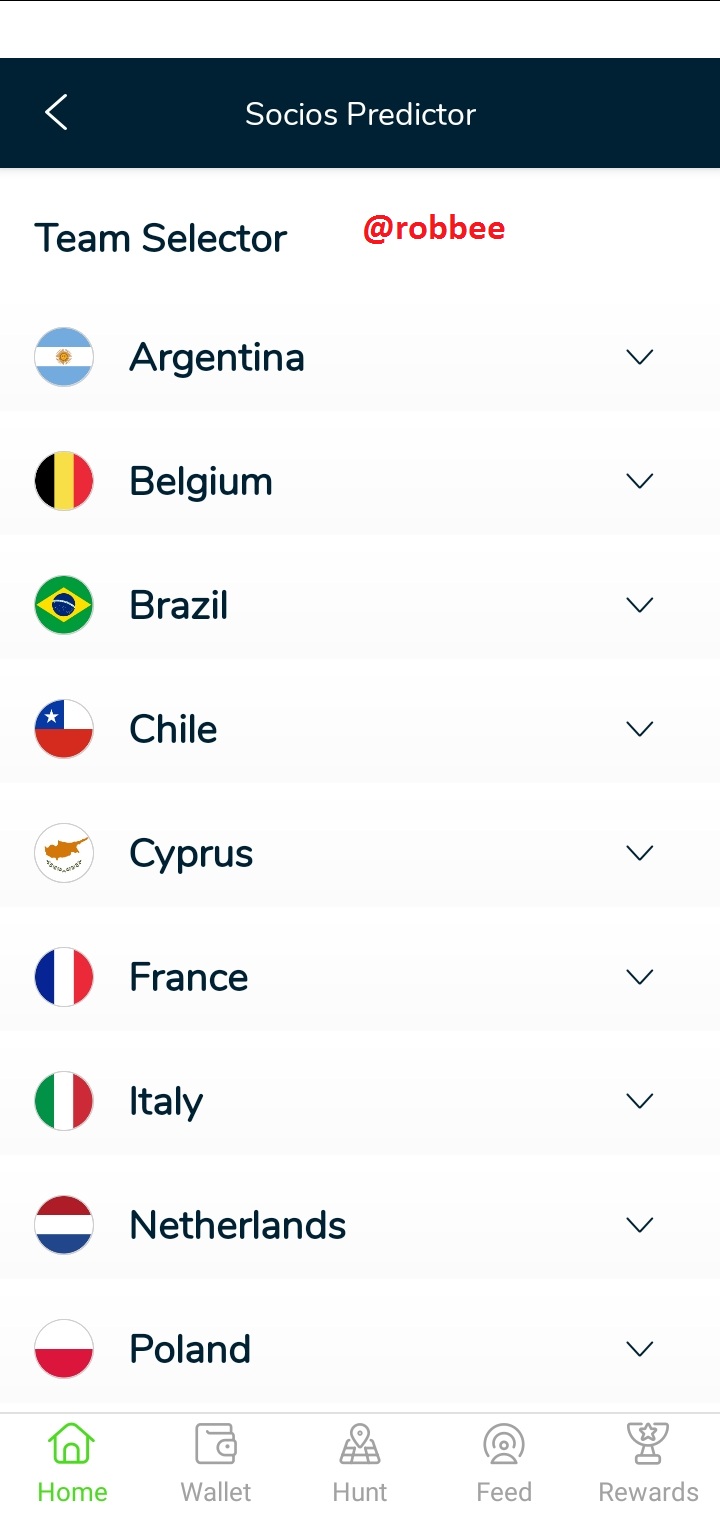
Task: Expand the Chile team row
Action: [639, 729]
